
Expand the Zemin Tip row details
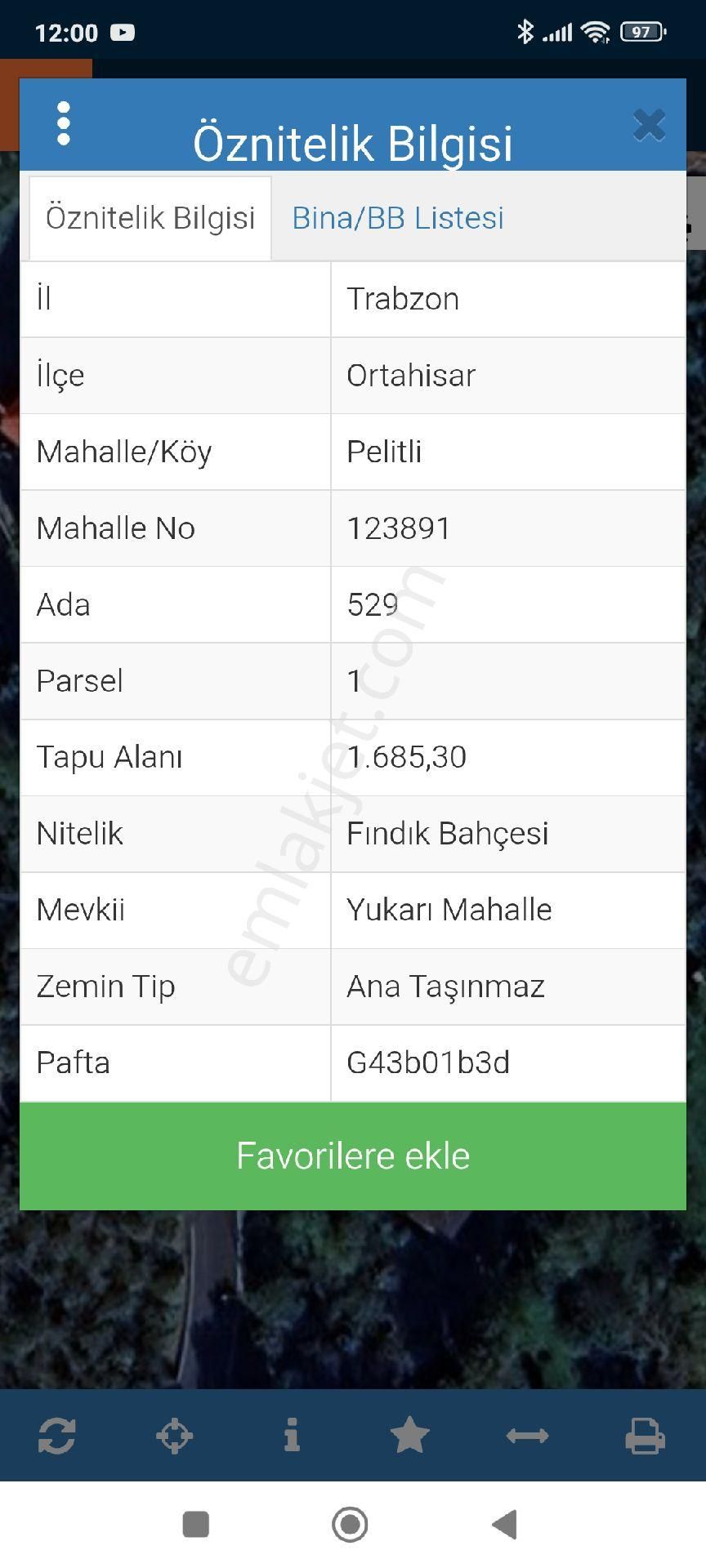(352, 987)
